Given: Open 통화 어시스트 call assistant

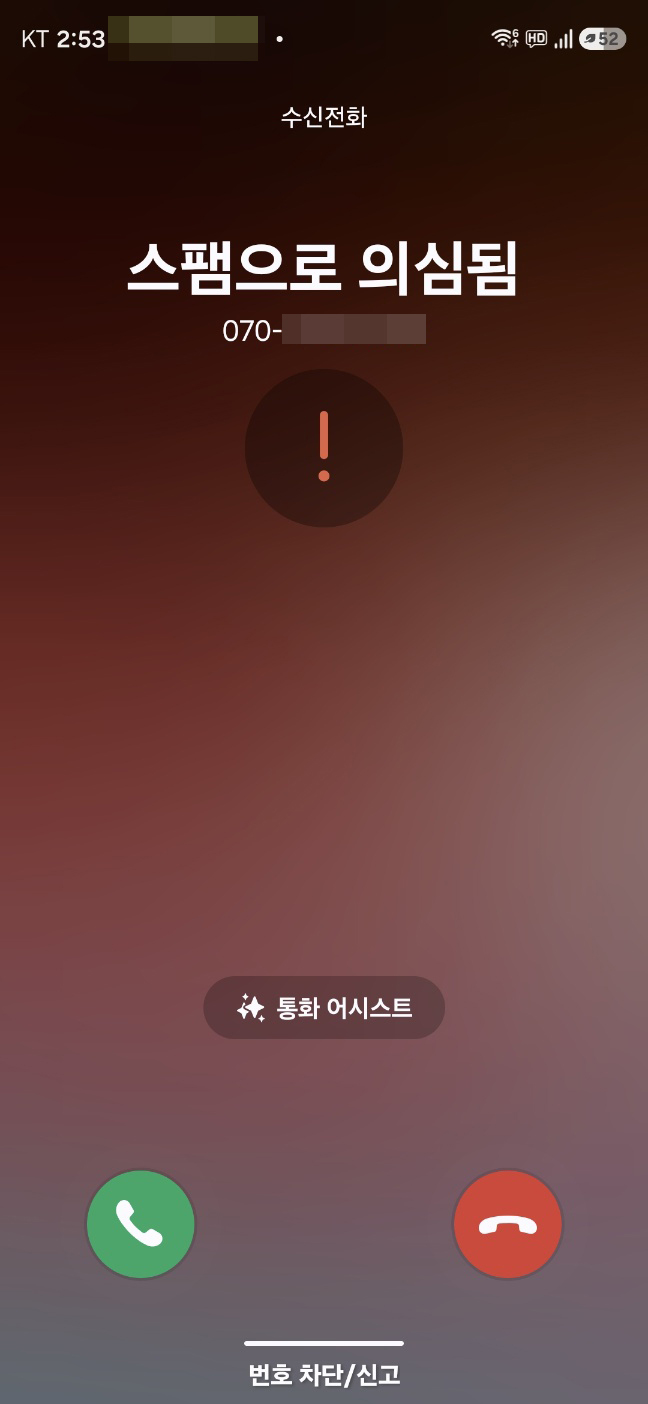Looking at the screenshot, I should point(324,1007).
